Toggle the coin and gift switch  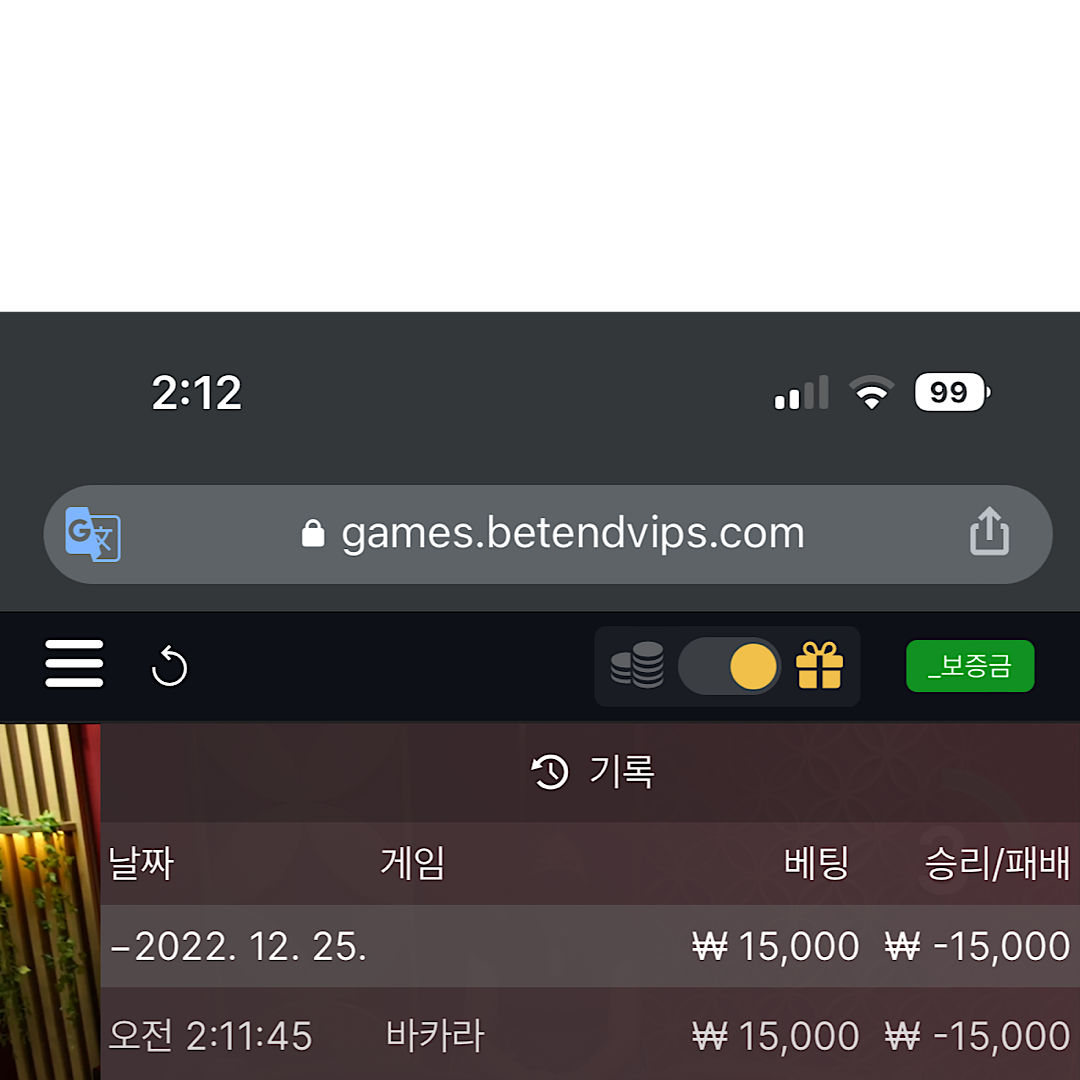point(728,666)
